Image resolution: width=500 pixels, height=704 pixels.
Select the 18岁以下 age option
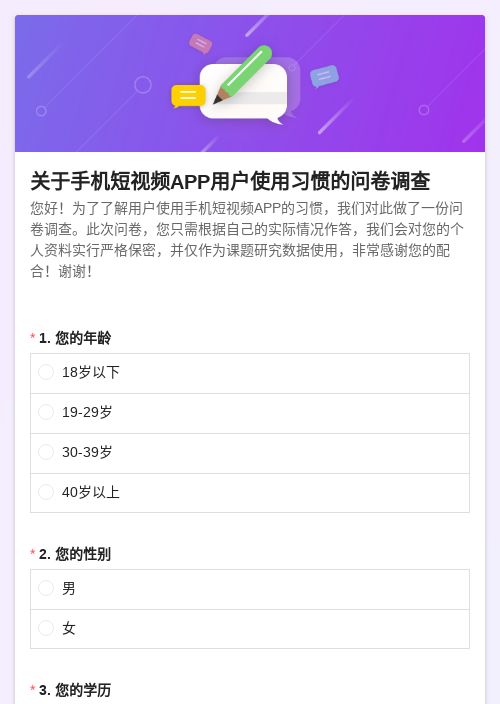pyautogui.click(x=250, y=373)
